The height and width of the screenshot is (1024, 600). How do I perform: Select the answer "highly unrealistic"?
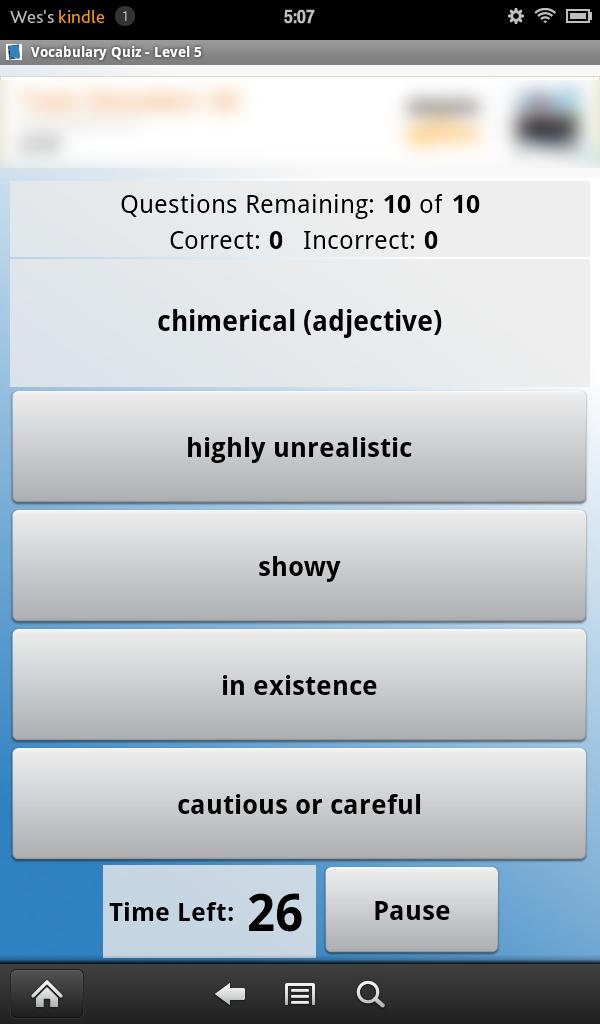tap(299, 447)
